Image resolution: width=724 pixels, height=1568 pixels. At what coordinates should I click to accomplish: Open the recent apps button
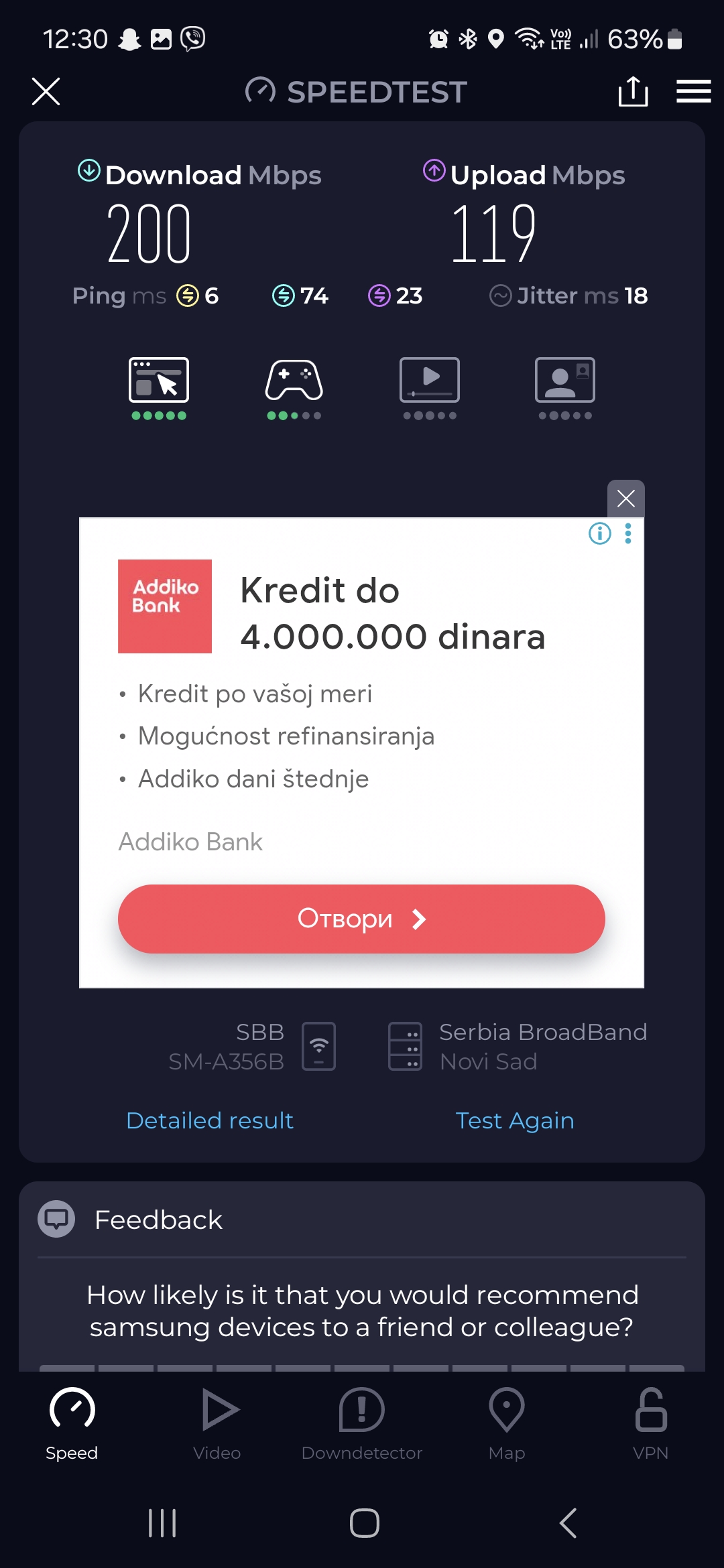click(x=162, y=1523)
